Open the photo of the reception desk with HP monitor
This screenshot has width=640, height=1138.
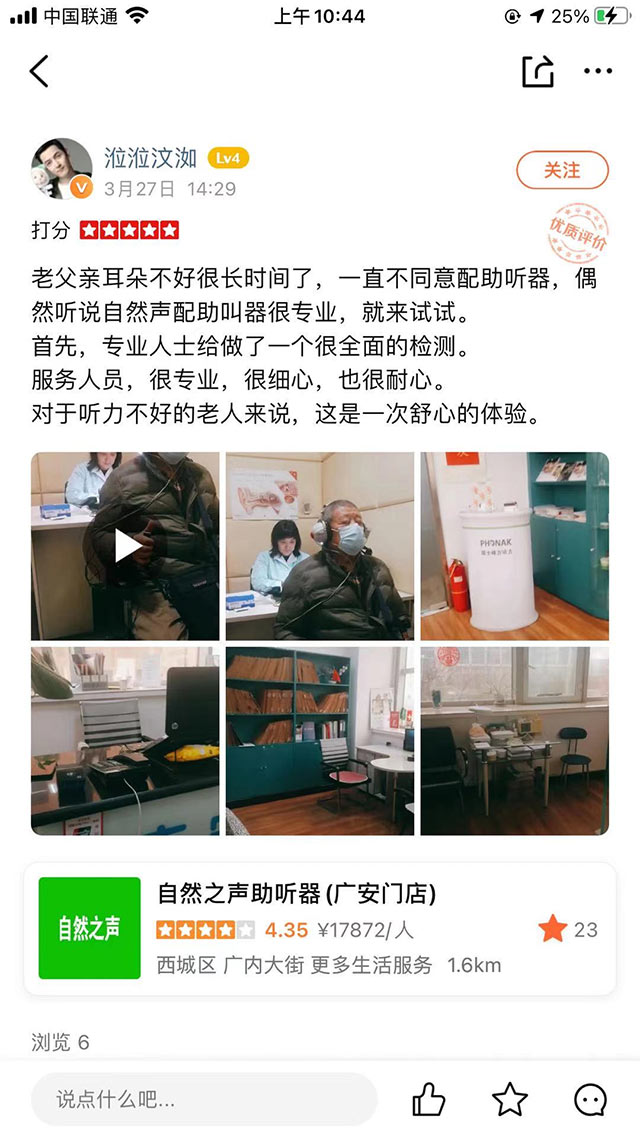point(125,740)
